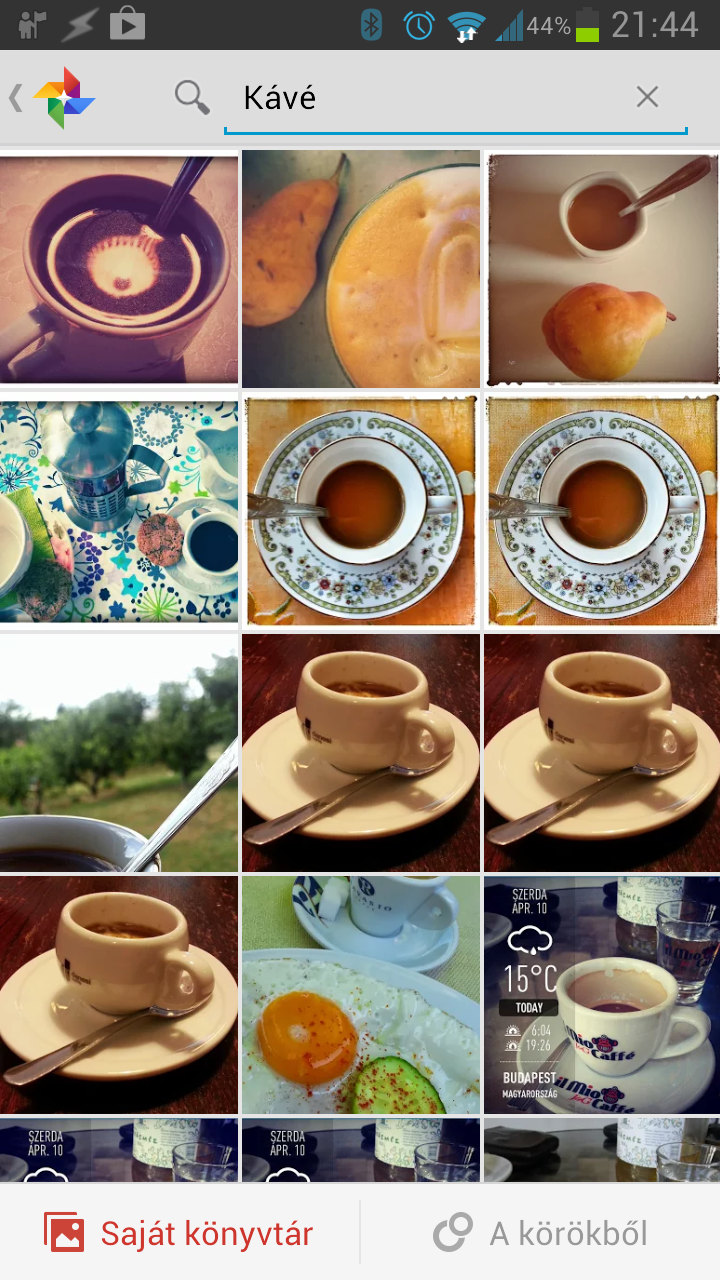The width and height of the screenshot is (720, 1280).
Task: Switch to A körökből tab
Action: pos(541,1233)
